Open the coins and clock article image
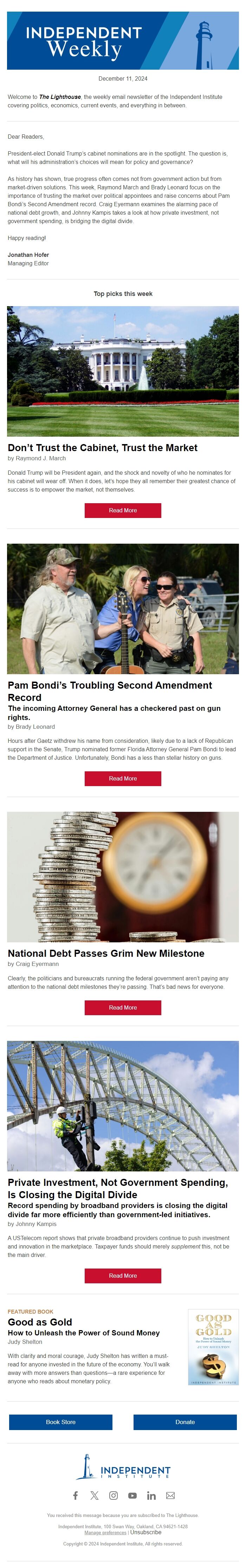The image size is (246, 1568). click(123, 877)
